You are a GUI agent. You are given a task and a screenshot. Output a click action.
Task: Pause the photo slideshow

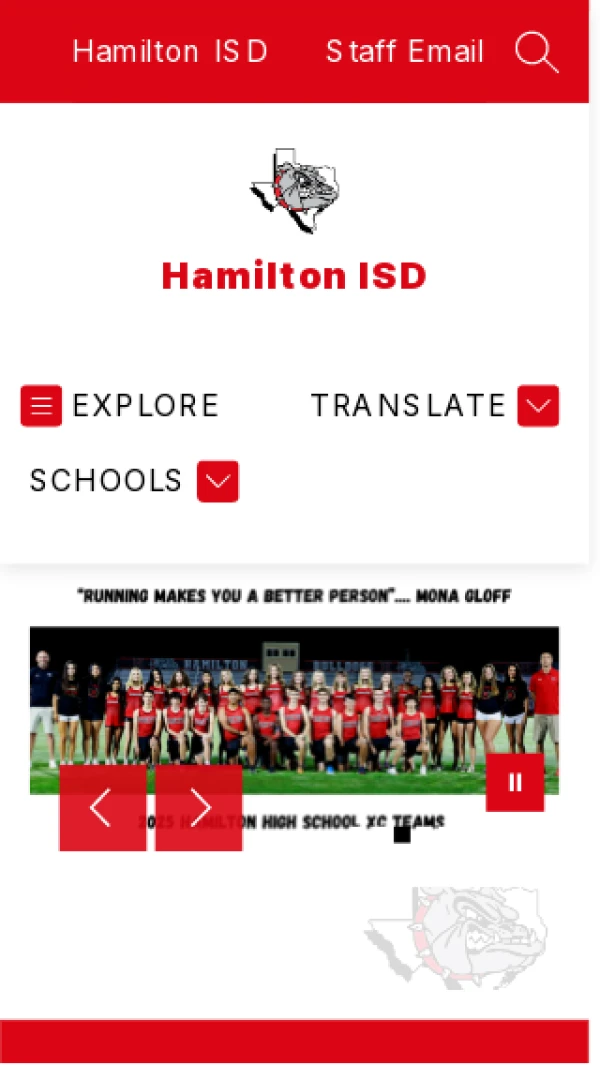pos(515,782)
